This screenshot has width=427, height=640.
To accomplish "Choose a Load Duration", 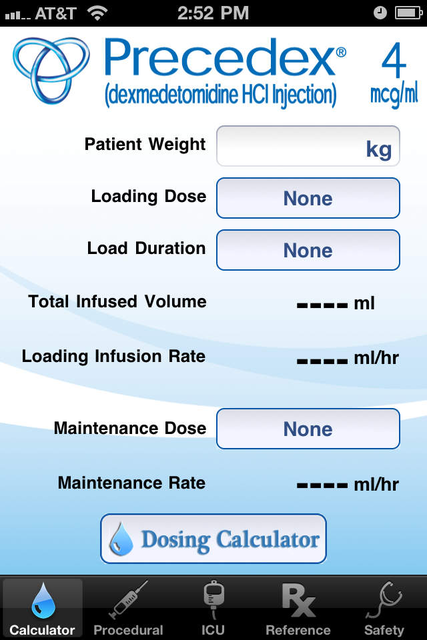I will pyautogui.click(x=308, y=250).
